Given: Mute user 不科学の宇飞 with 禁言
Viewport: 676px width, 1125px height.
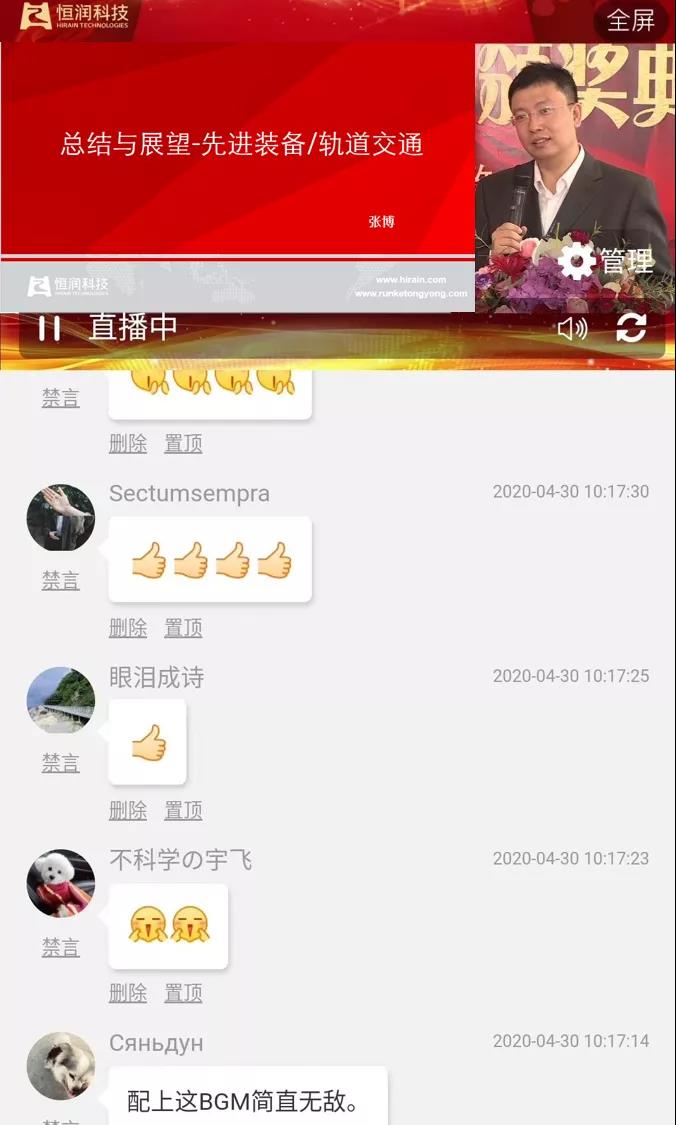Looking at the screenshot, I should pos(60,948).
